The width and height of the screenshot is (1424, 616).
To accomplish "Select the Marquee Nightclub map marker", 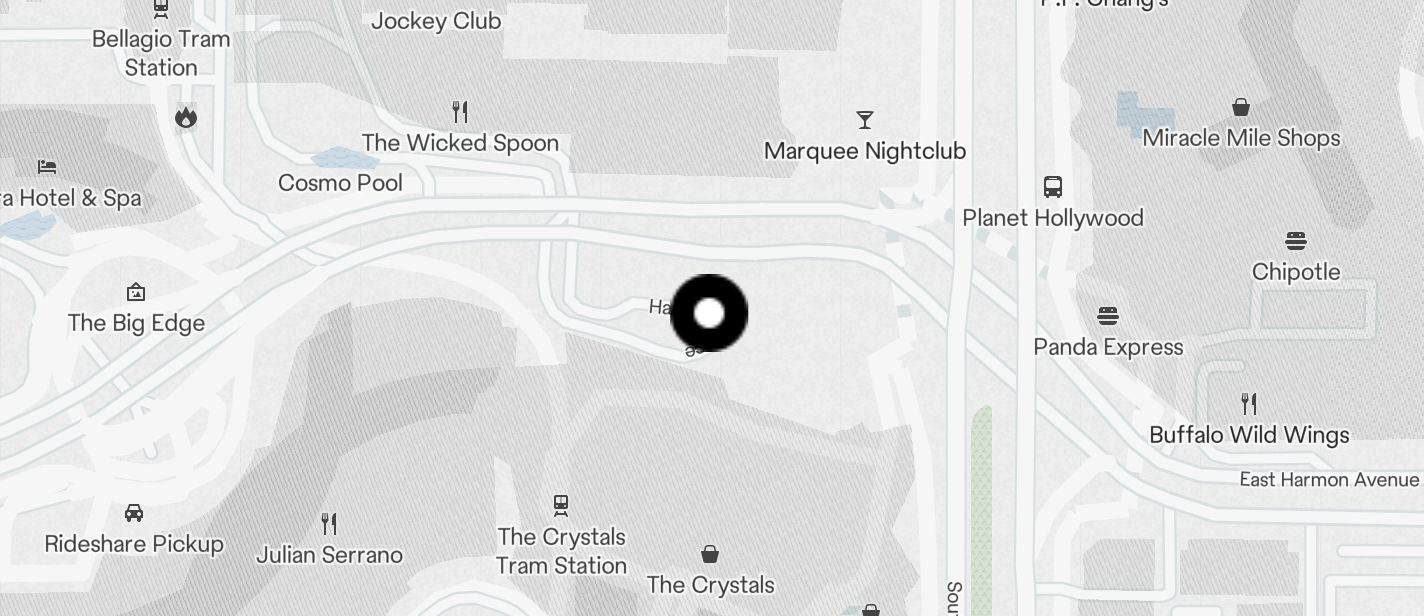I will 865,121.
